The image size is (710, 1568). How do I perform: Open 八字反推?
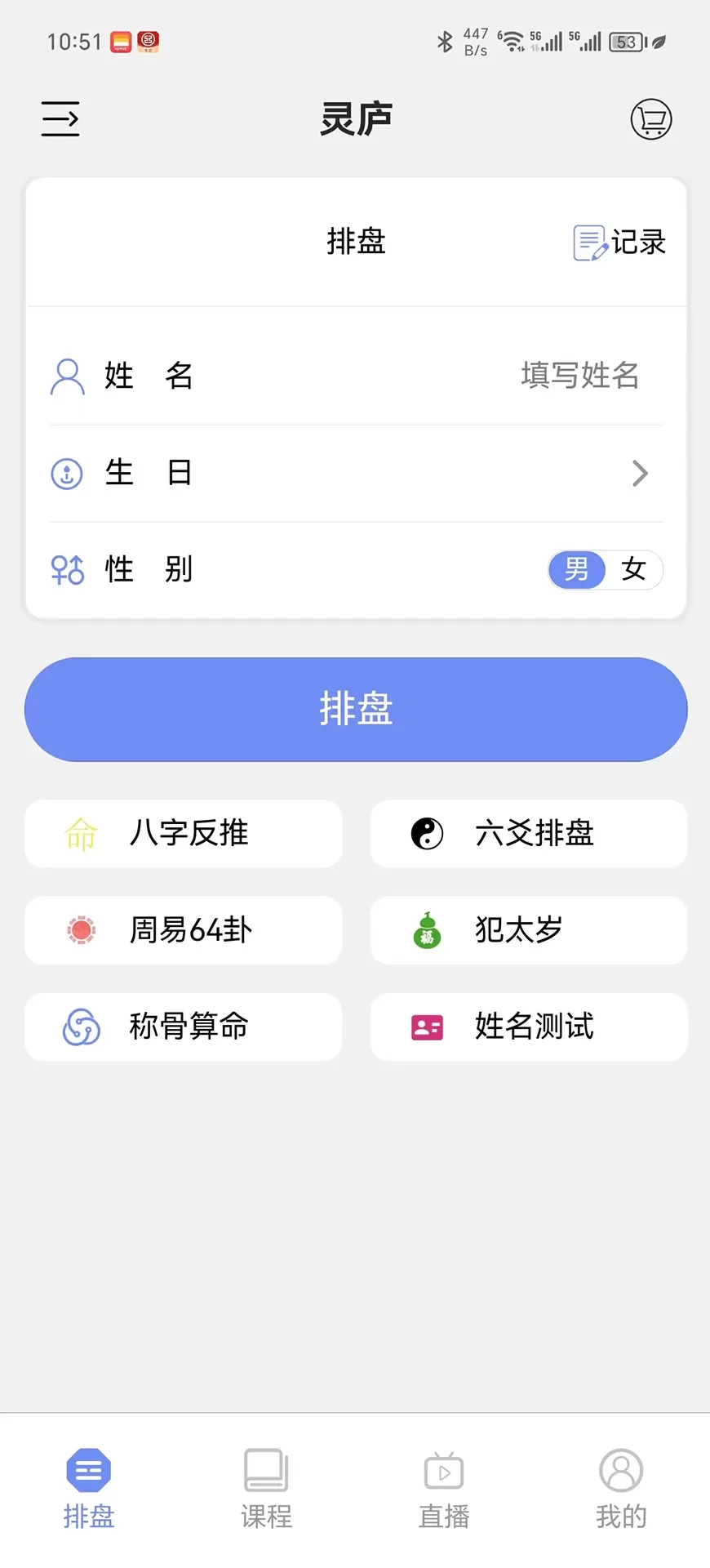pos(184,834)
